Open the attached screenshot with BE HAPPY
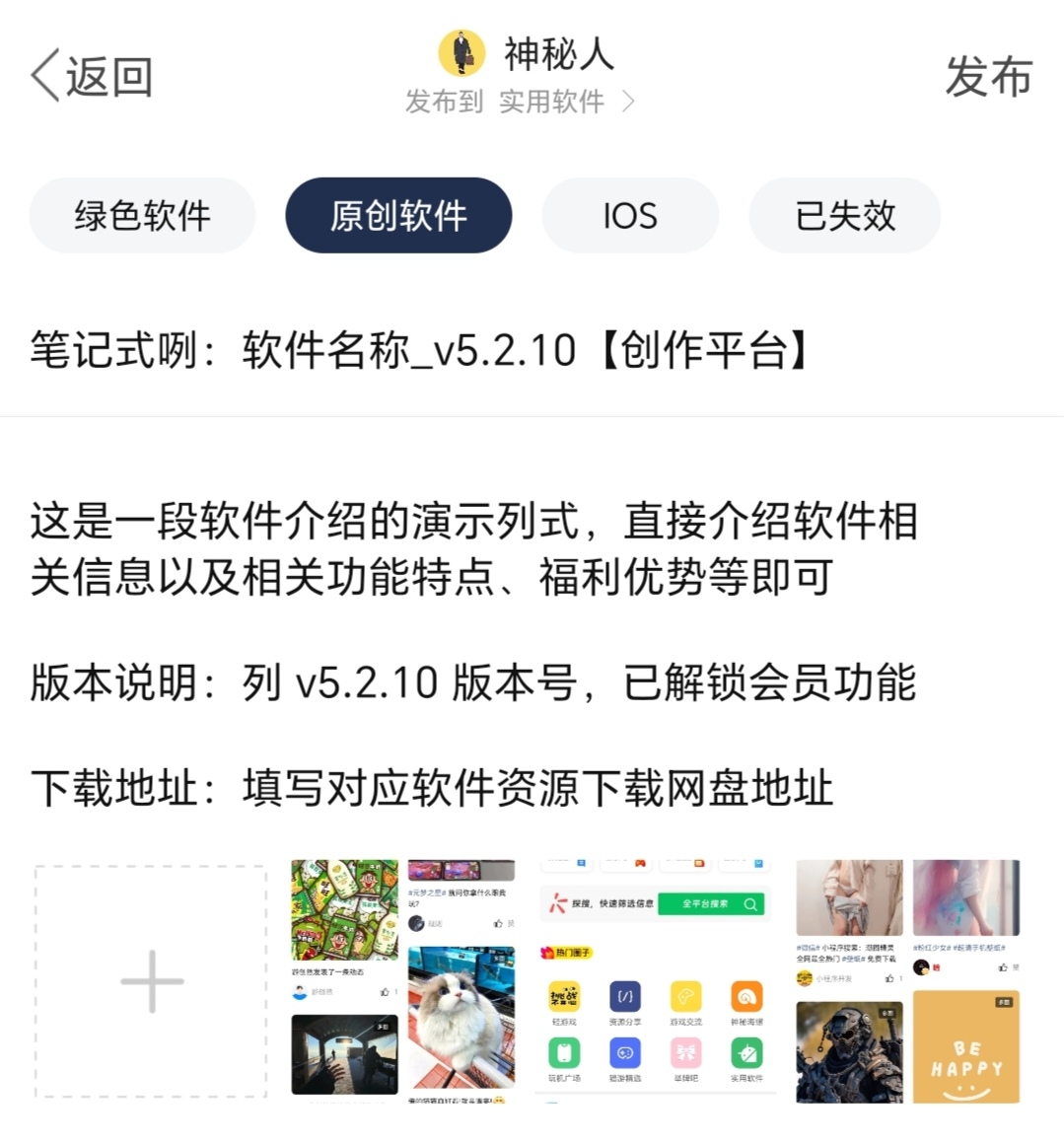The height and width of the screenshot is (1144, 1064). tap(908, 980)
